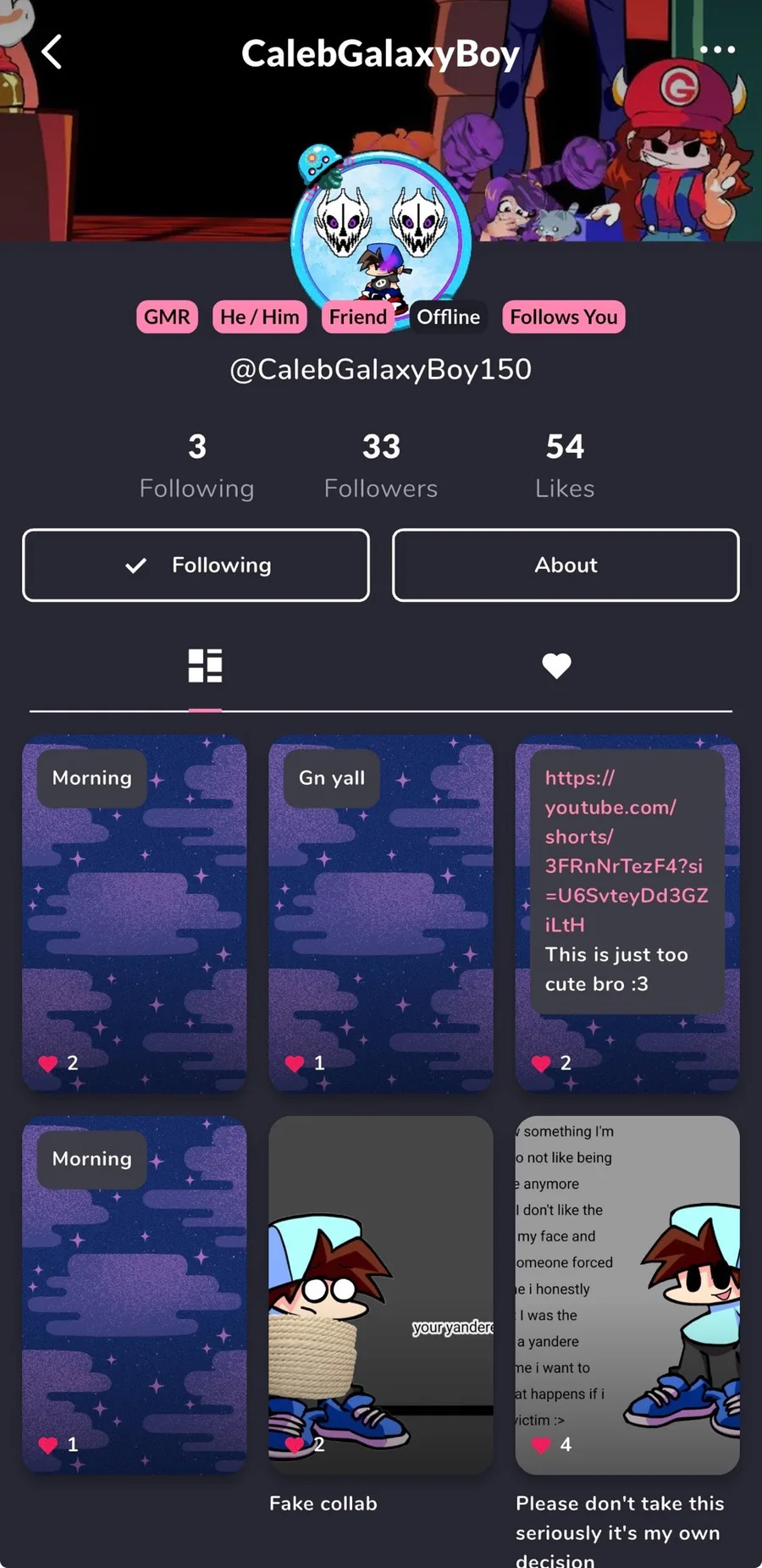Viewport: 762px width, 1568px height.
Task: Tap the Following button to unfollow
Action: tap(196, 565)
